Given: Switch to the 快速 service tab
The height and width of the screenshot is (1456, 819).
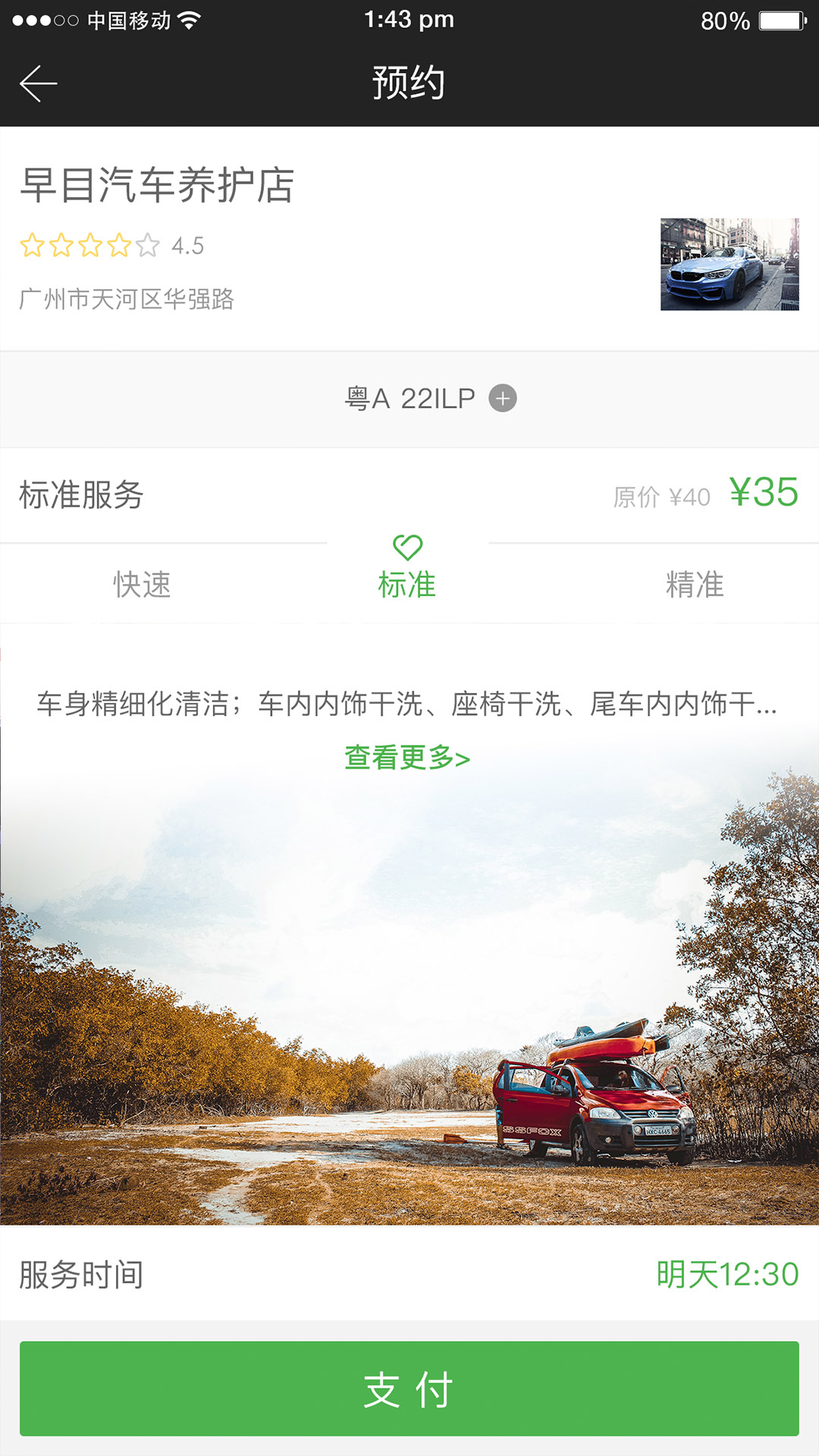Looking at the screenshot, I should [142, 585].
